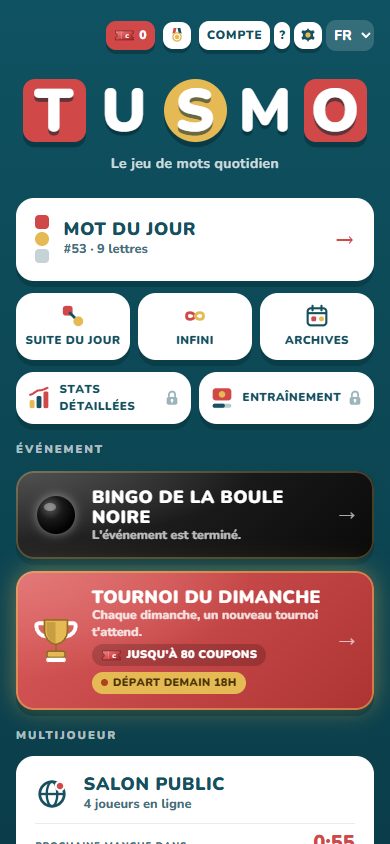
Task: Open the help question mark
Action: coord(282,36)
